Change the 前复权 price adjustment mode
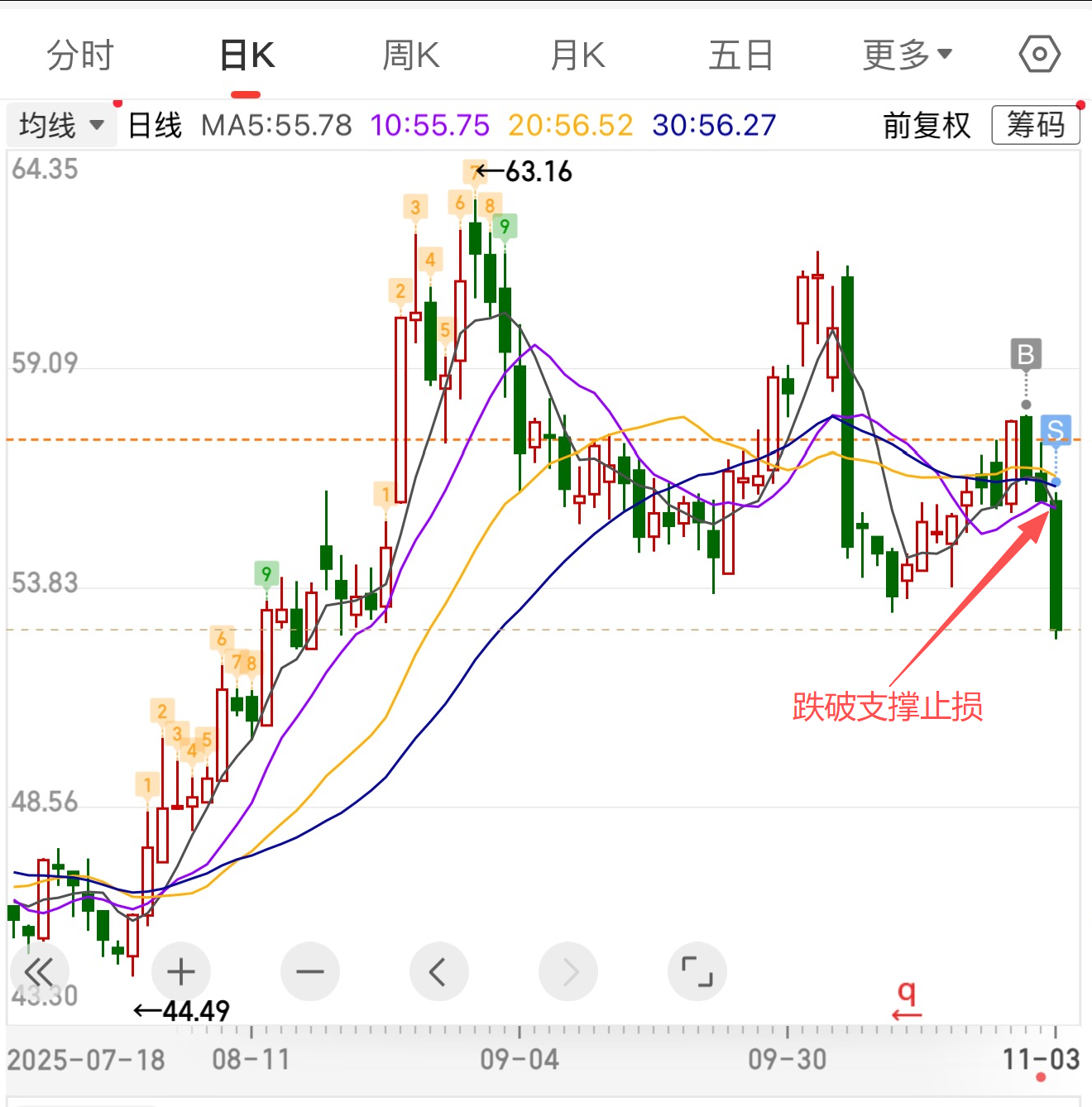 coord(926,126)
